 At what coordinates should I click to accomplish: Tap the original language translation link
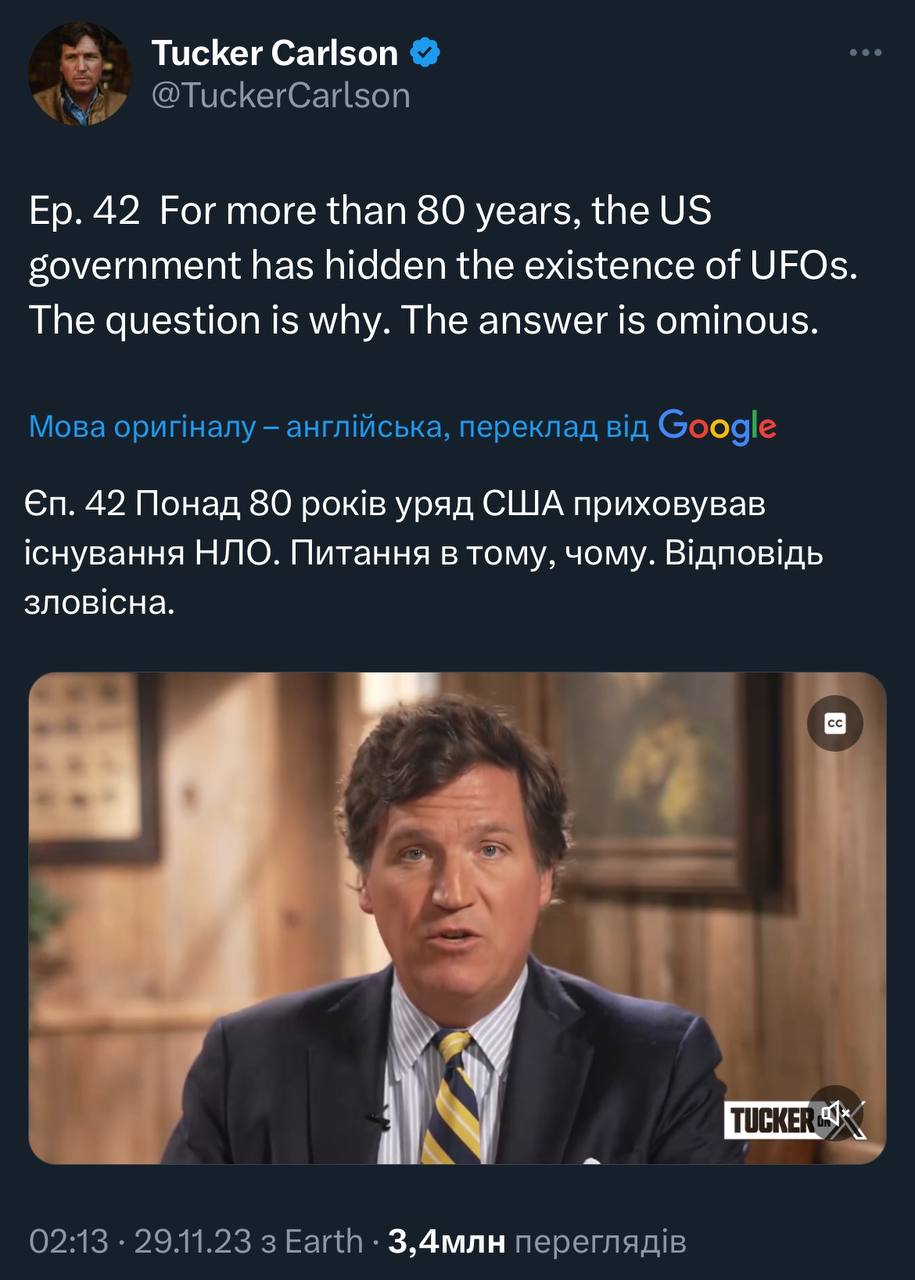[x=339, y=427]
